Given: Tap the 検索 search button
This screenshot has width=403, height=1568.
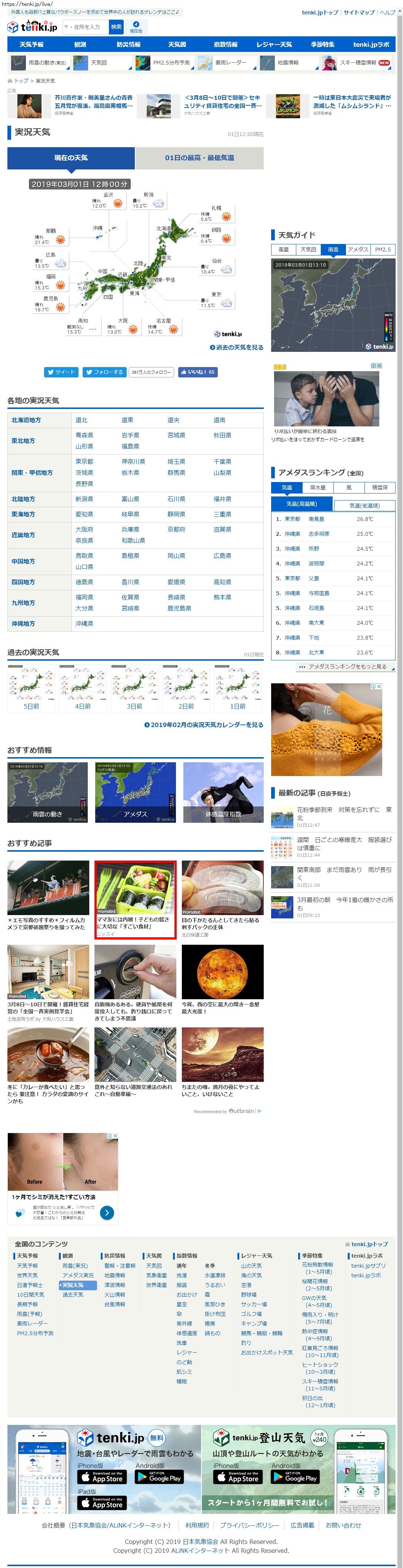Looking at the screenshot, I should point(116,27).
